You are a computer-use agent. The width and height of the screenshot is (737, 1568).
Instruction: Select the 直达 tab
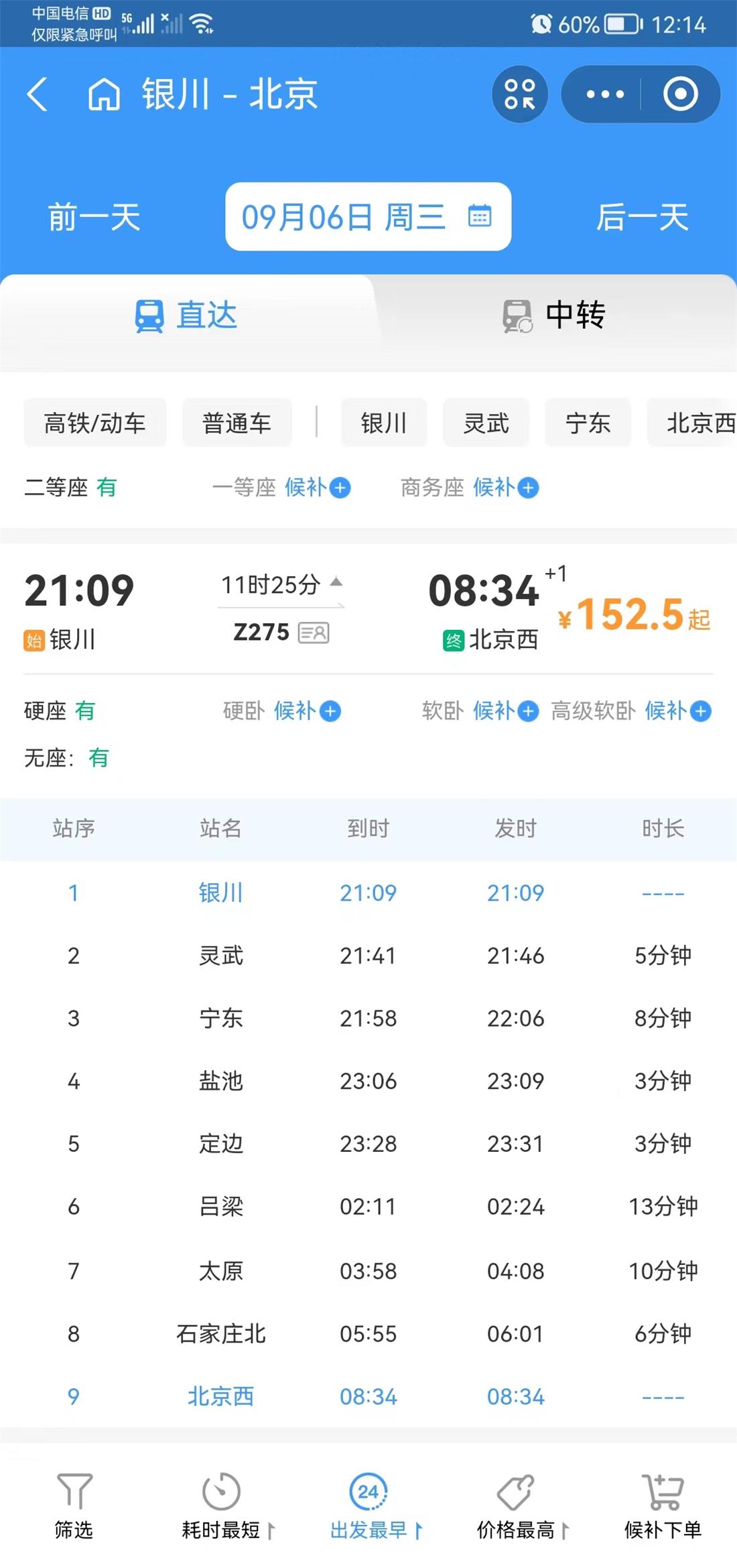pos(186,315)
